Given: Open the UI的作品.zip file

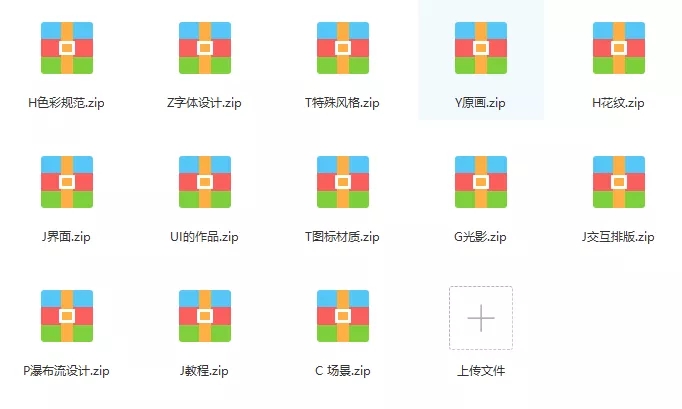Looking at the screenshot, I should click(x=205, y=182).
